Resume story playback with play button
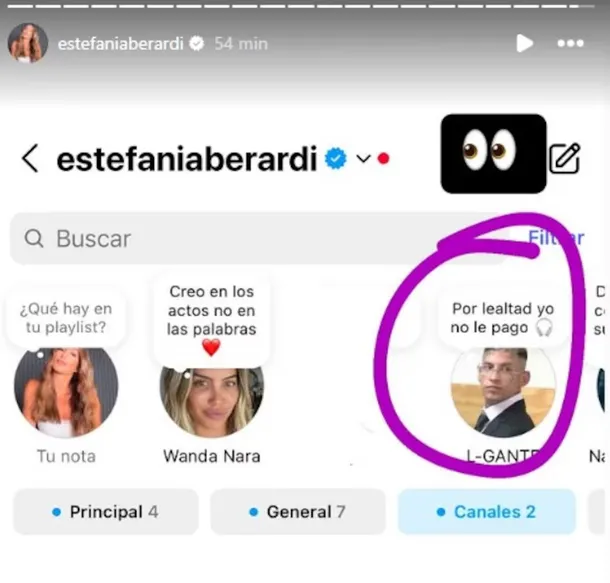The image size is (610, 583). (x=524, y=43)
